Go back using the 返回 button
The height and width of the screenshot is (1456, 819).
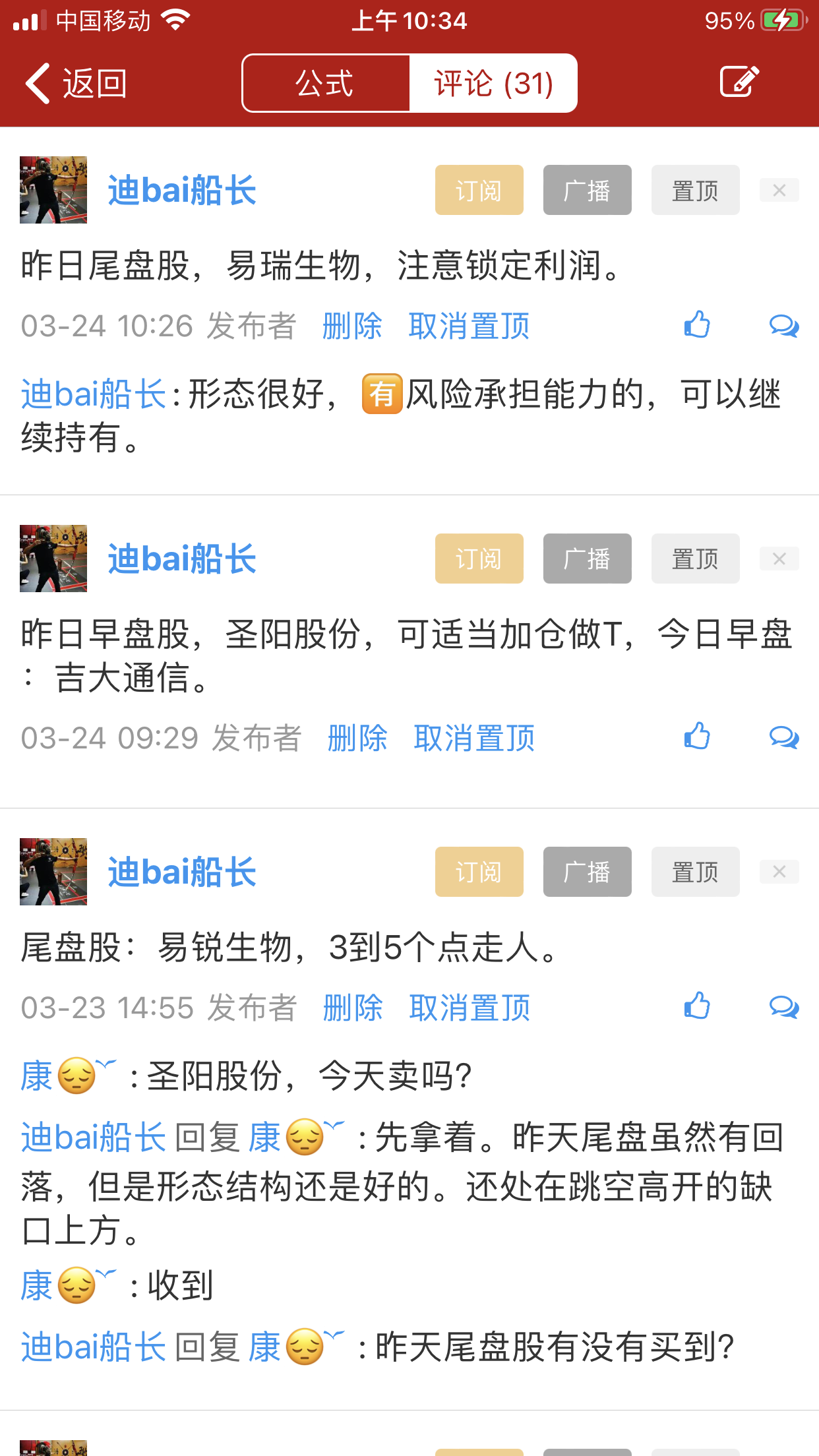click(76, 84)
